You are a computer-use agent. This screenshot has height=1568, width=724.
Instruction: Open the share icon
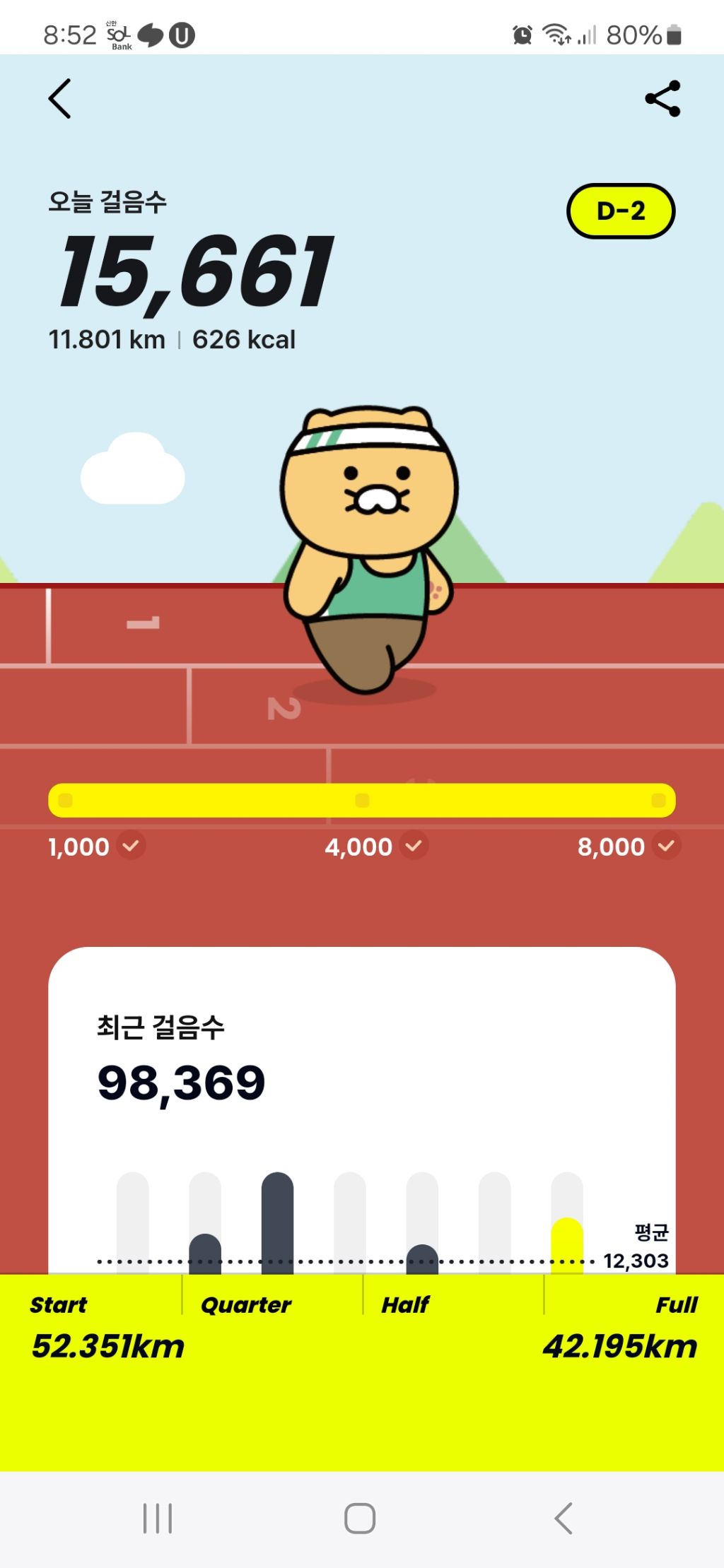pyautogui.click(x=662, y=100)
